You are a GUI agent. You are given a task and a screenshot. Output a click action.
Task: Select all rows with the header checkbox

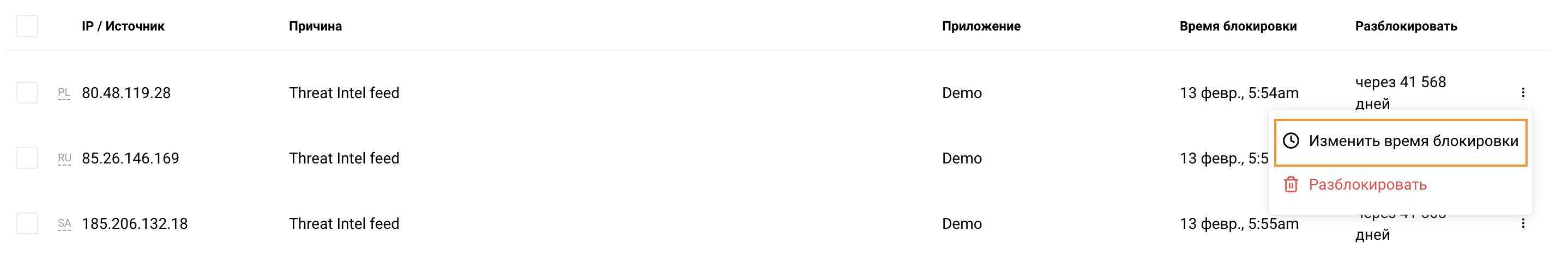(27, 26)
